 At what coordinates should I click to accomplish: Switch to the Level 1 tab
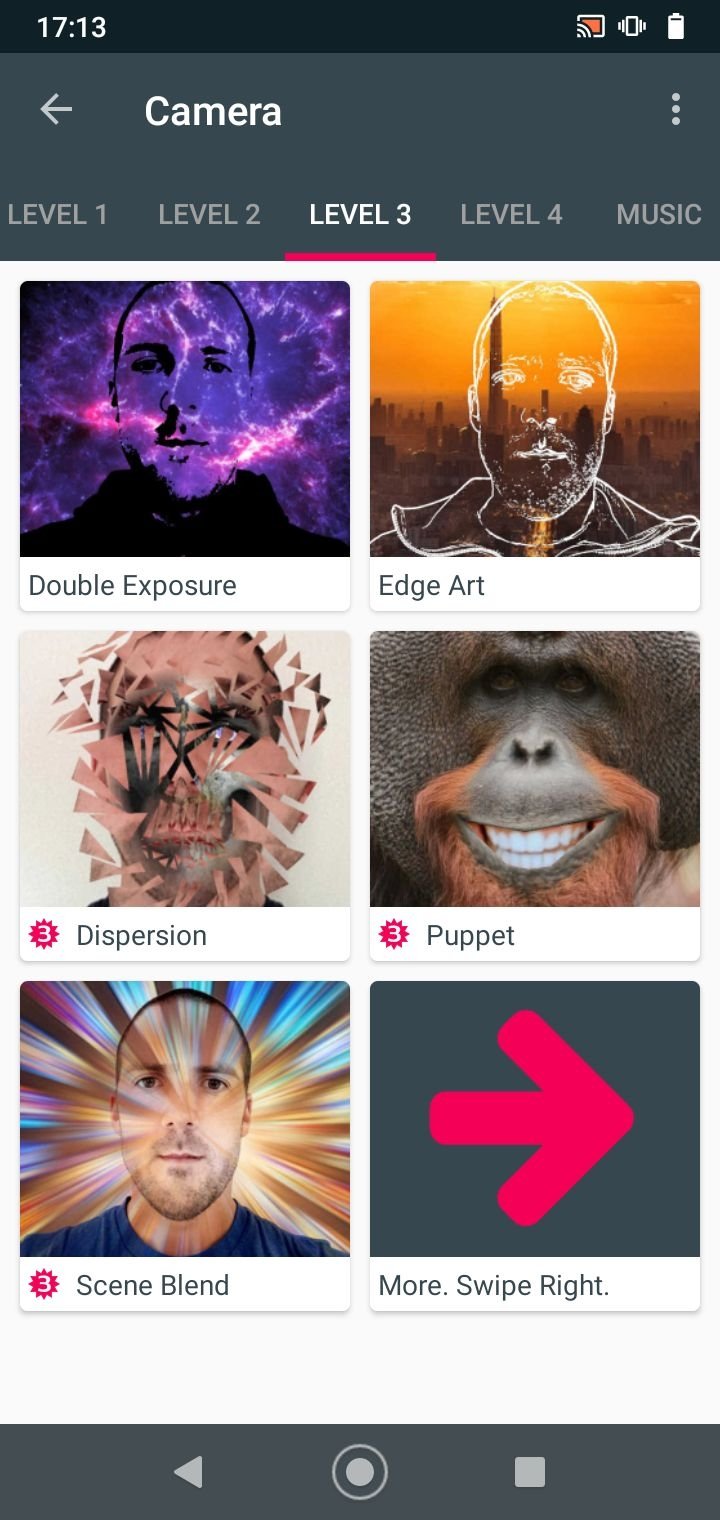click(58, 214)
